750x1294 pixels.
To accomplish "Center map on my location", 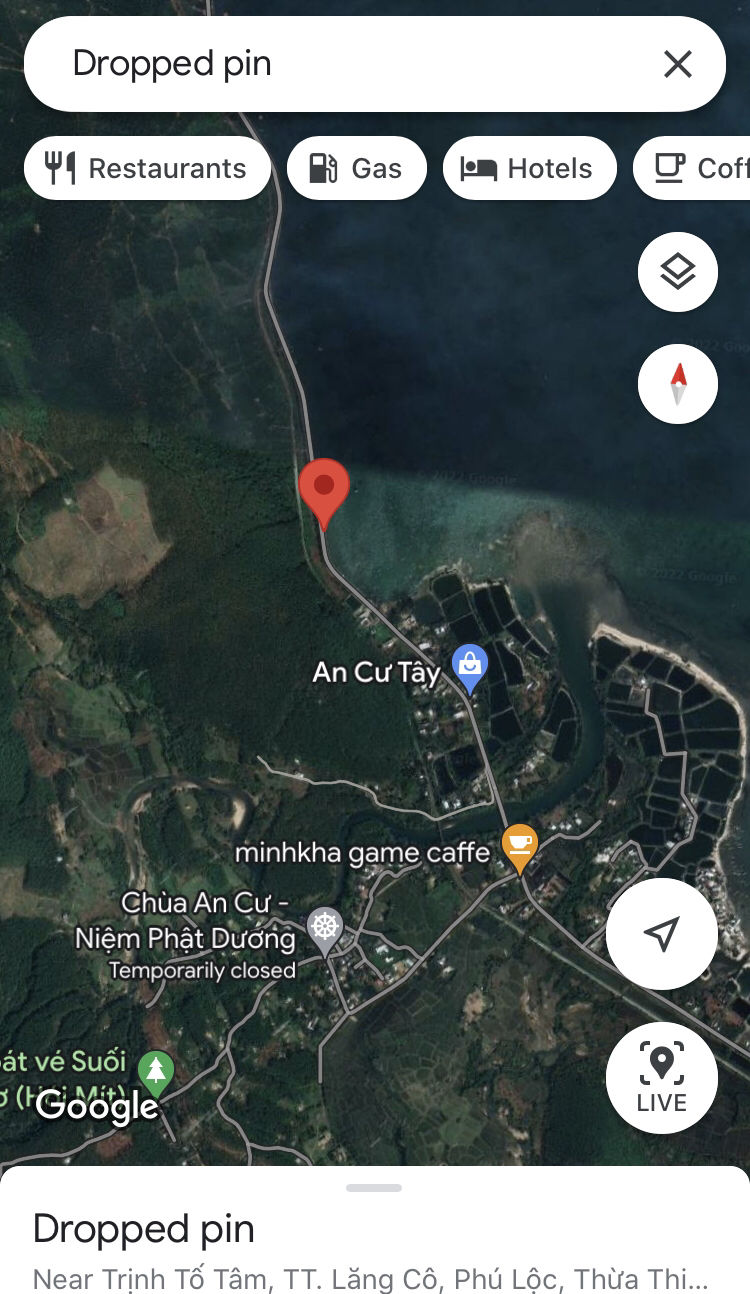I will pyautogui.click(x=661, y=934).
